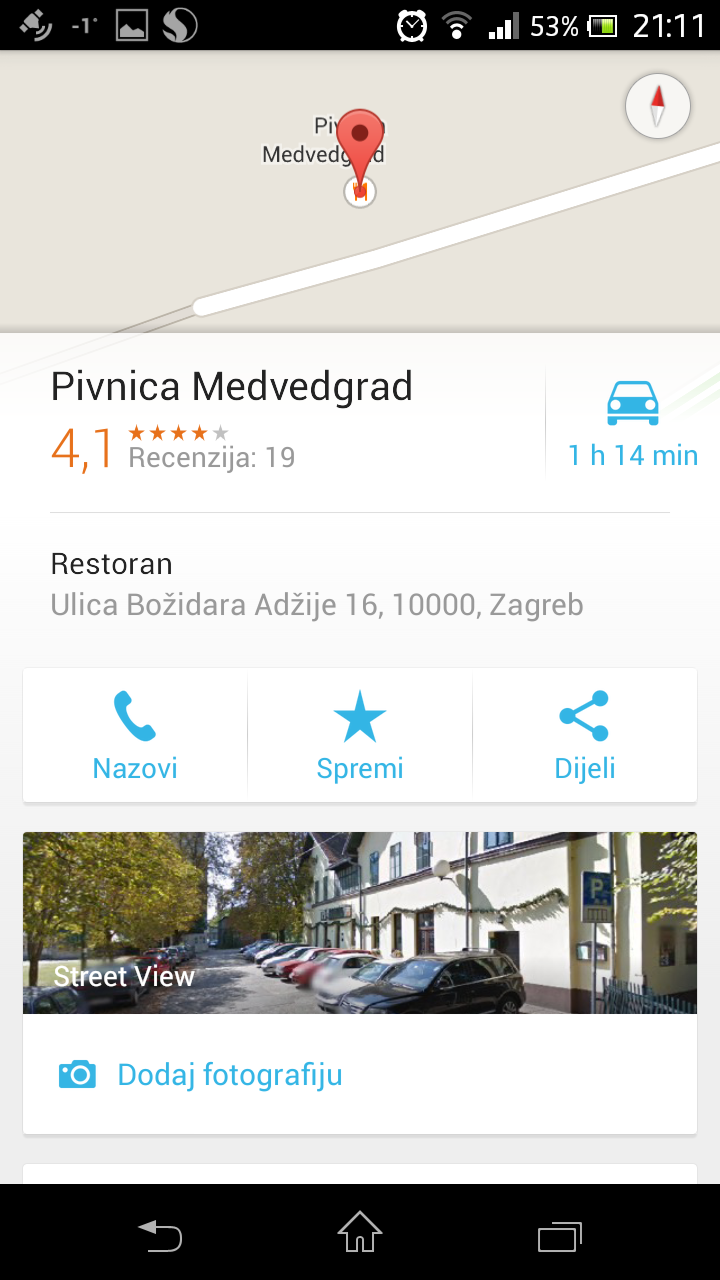
Task: Open the Street View photo
Action: pos(360,923)
